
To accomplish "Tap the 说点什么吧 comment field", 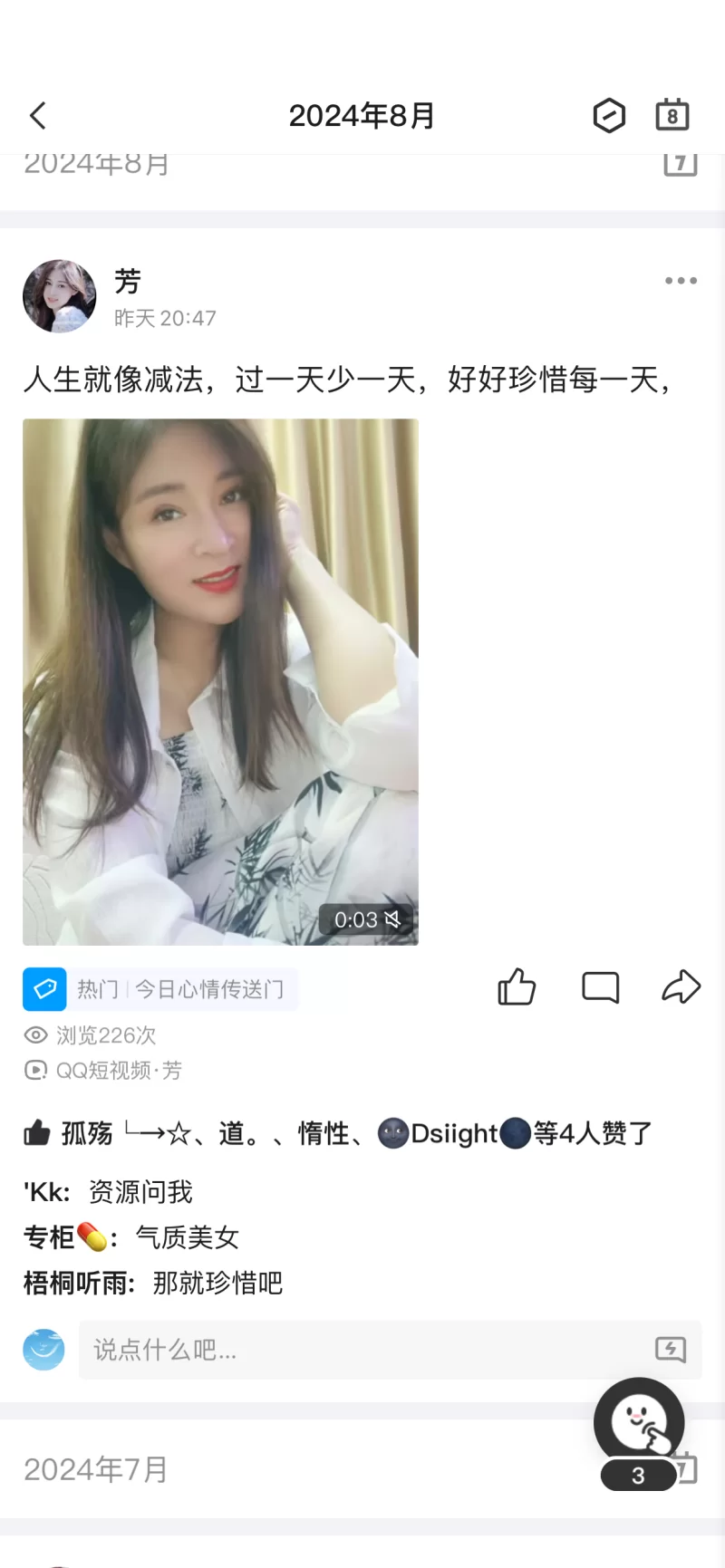I will tap(362, 1351).
